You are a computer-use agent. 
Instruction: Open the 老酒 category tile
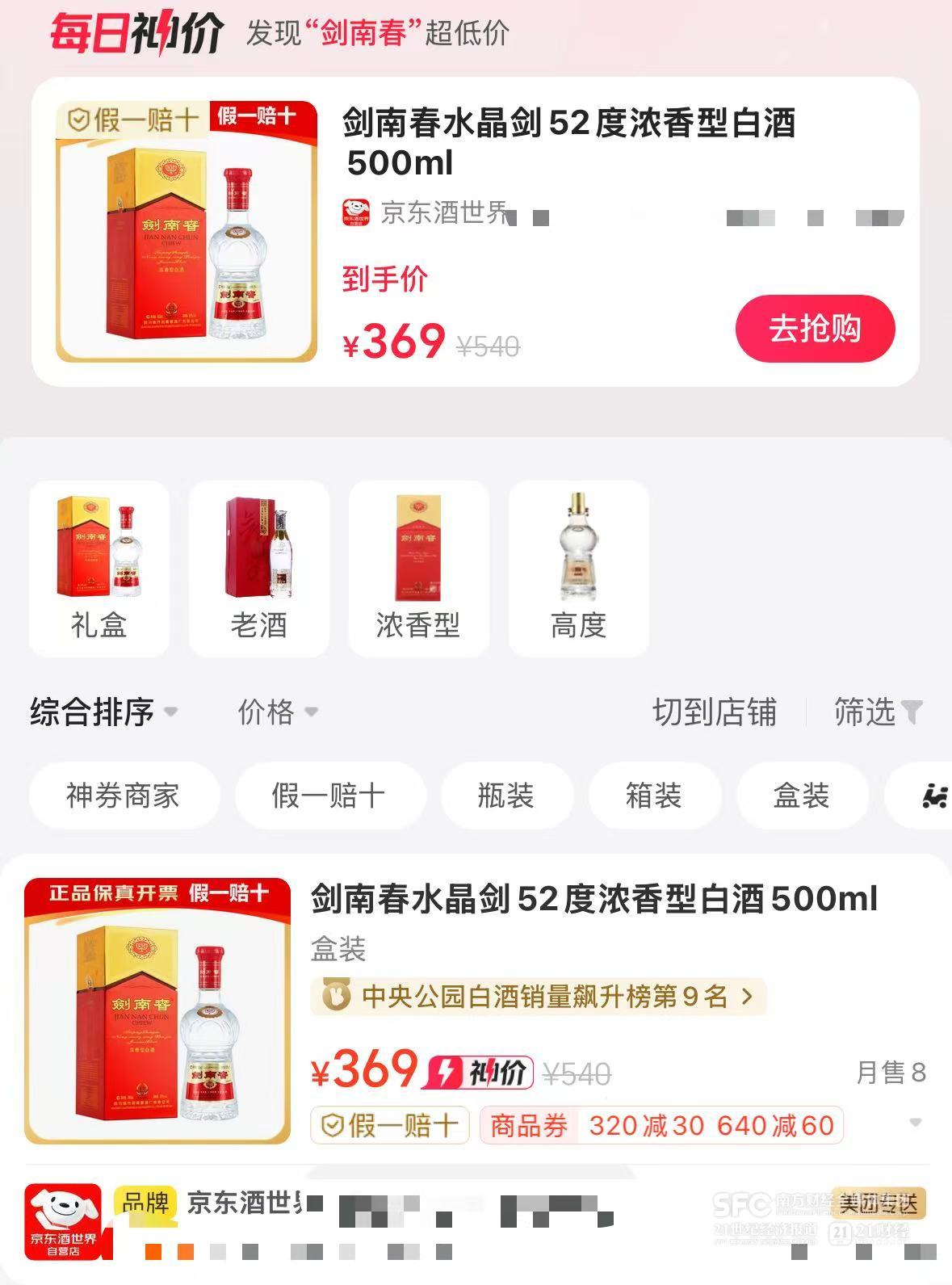pyautogui.click(x=258, y=568)
